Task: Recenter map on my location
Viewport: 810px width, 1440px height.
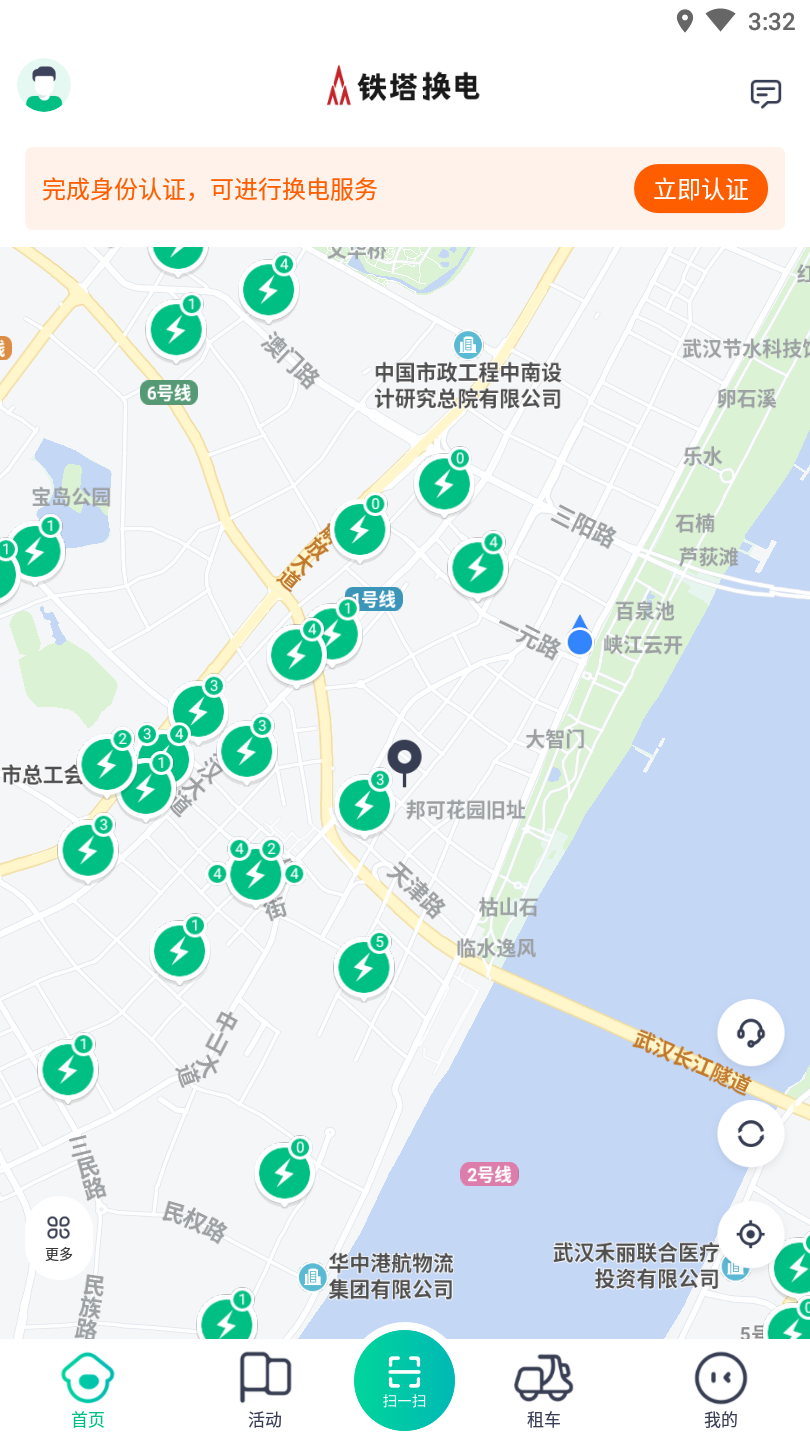Action: coord(750,1234)
